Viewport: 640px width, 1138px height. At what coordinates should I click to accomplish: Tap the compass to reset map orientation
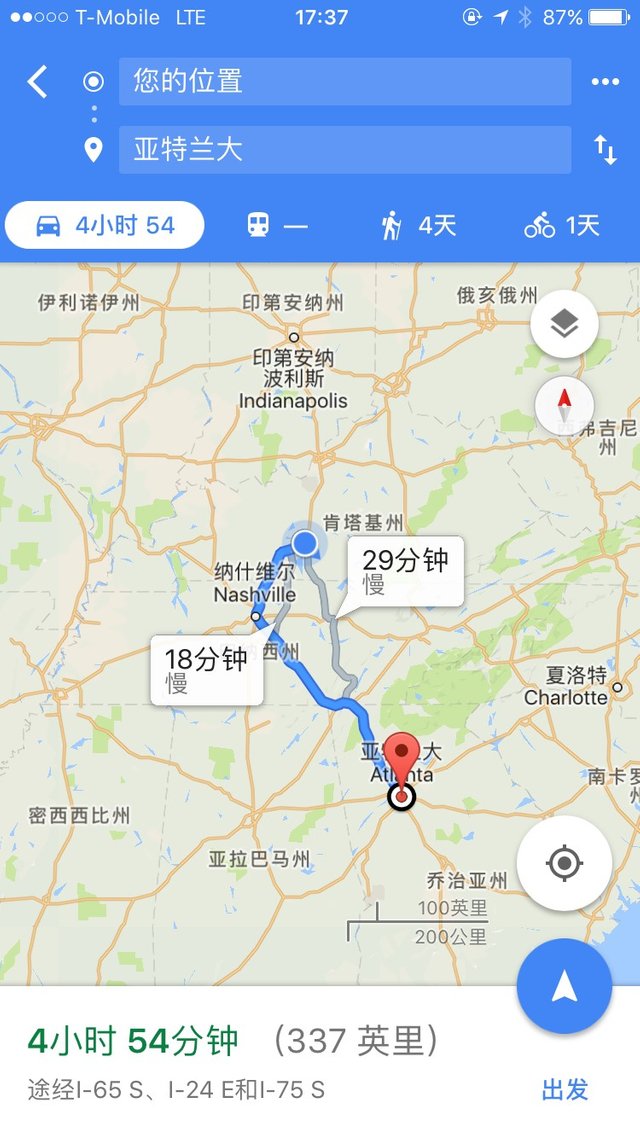click(564, 406)
